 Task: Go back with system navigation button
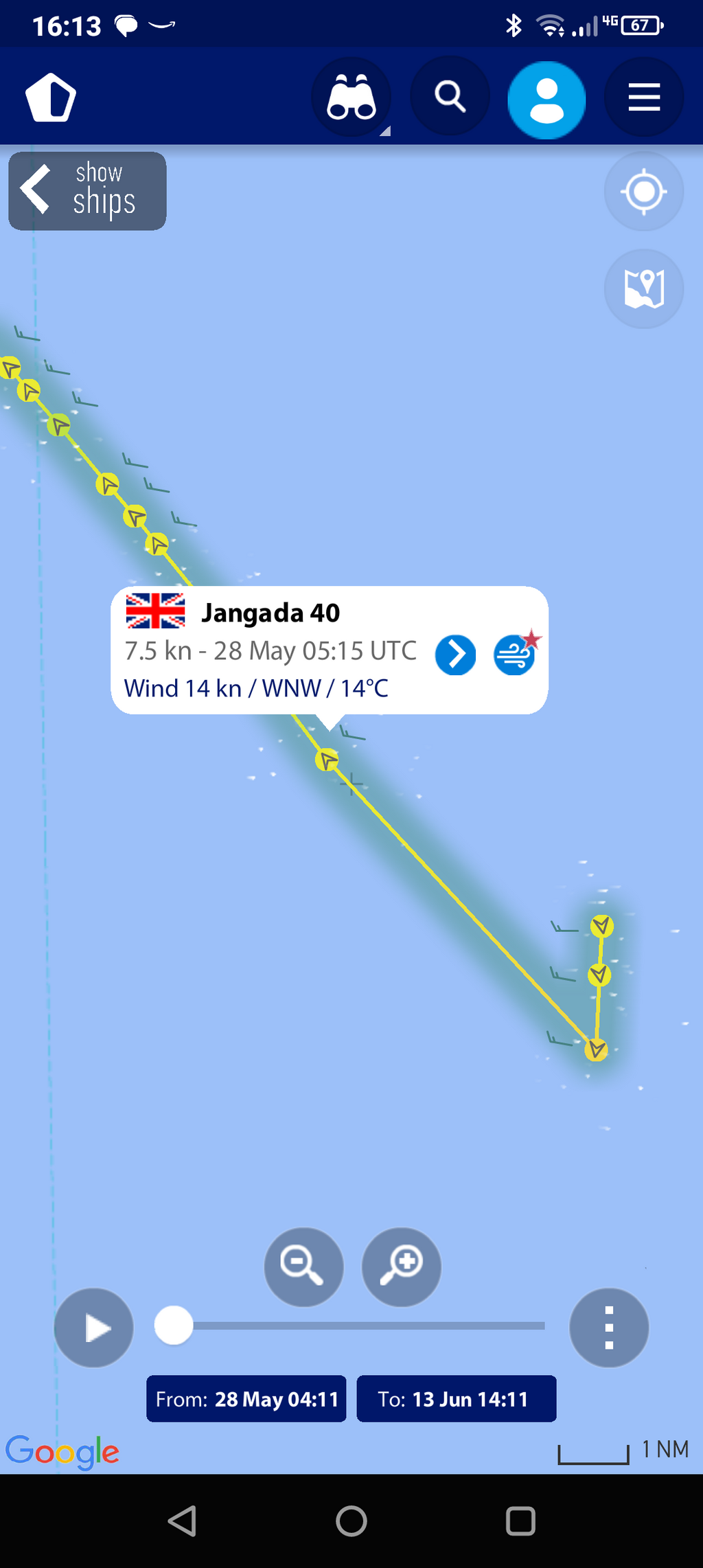point(183,1521)
